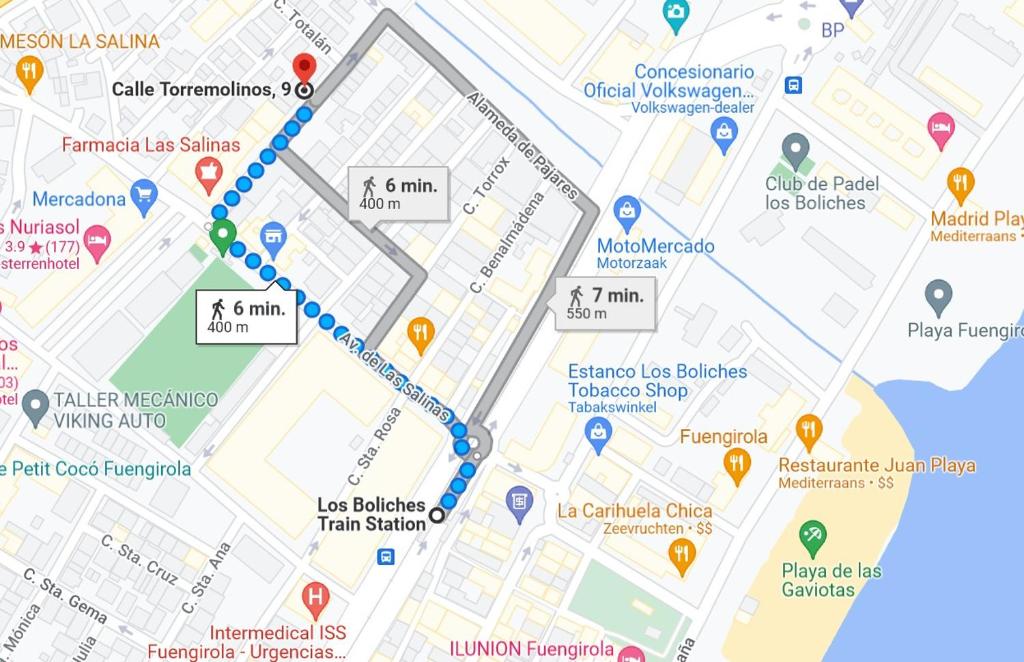
Task: Select the 7 min. 550 m alternate route
Action: 605,303
